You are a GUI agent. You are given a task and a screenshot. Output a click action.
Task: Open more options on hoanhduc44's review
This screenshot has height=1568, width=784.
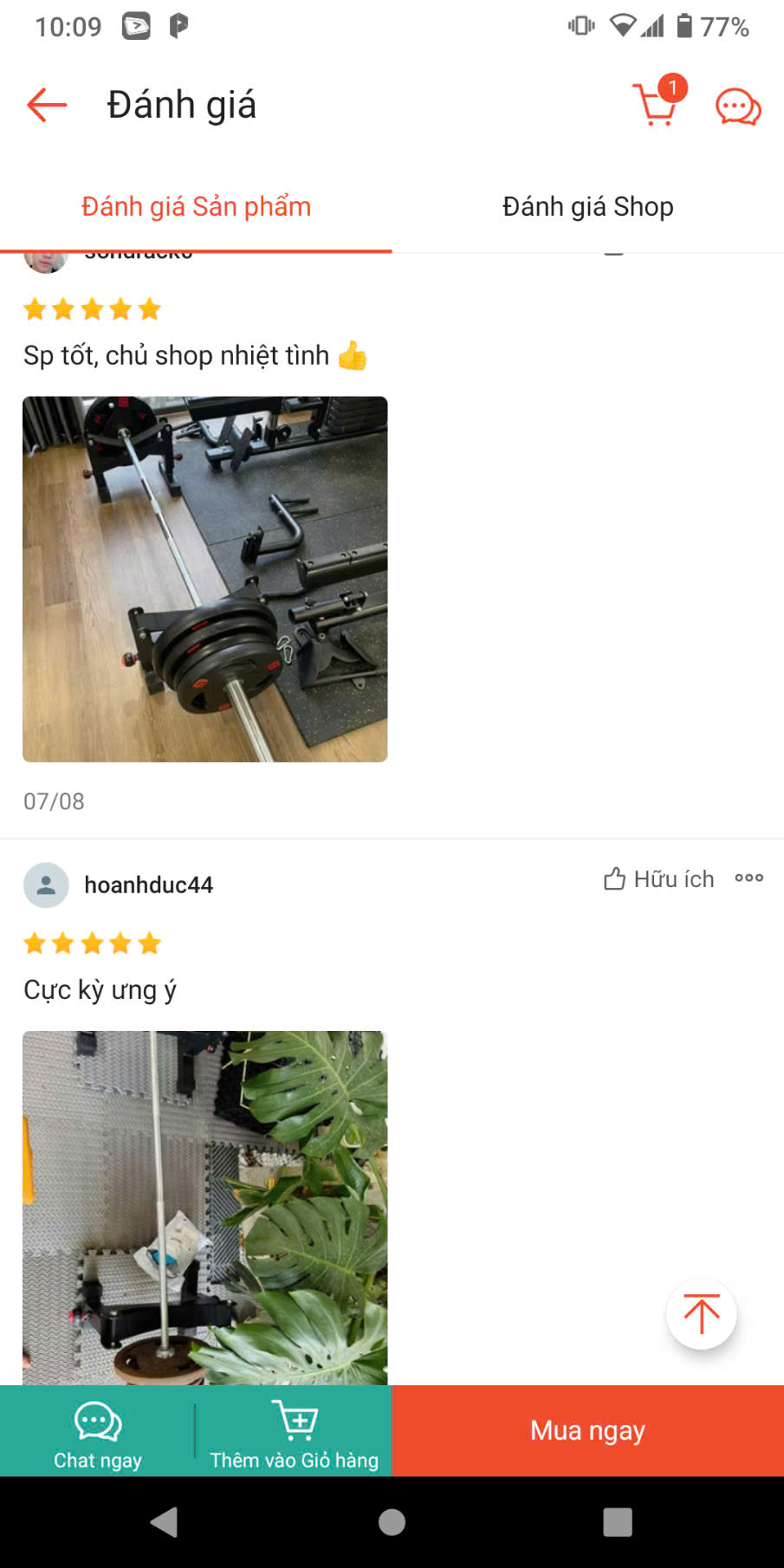click(x=748, y=878)
